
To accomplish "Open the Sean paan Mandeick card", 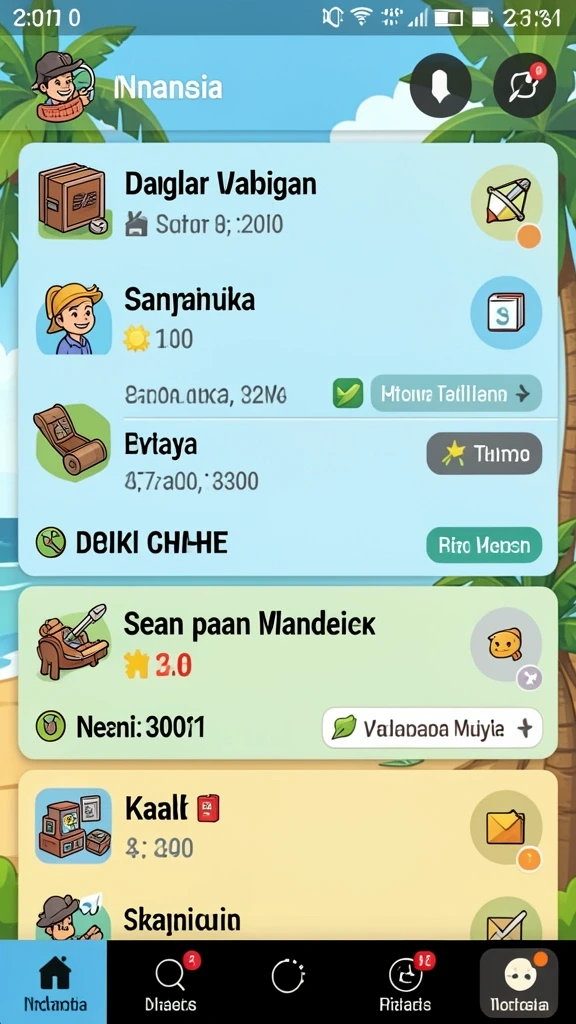I will tap(287, 673).
